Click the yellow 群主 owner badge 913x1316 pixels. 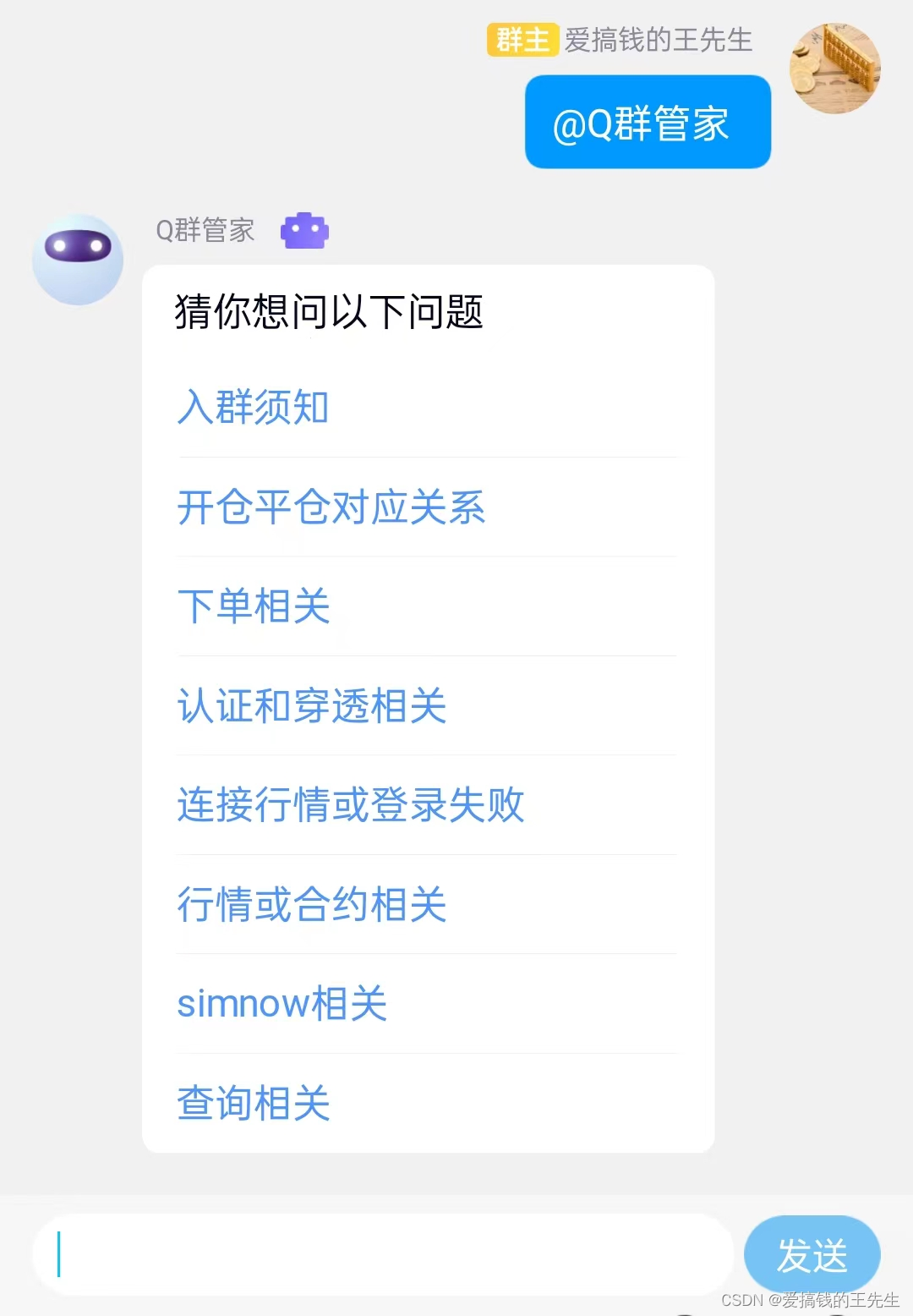(x=522, y=40)
